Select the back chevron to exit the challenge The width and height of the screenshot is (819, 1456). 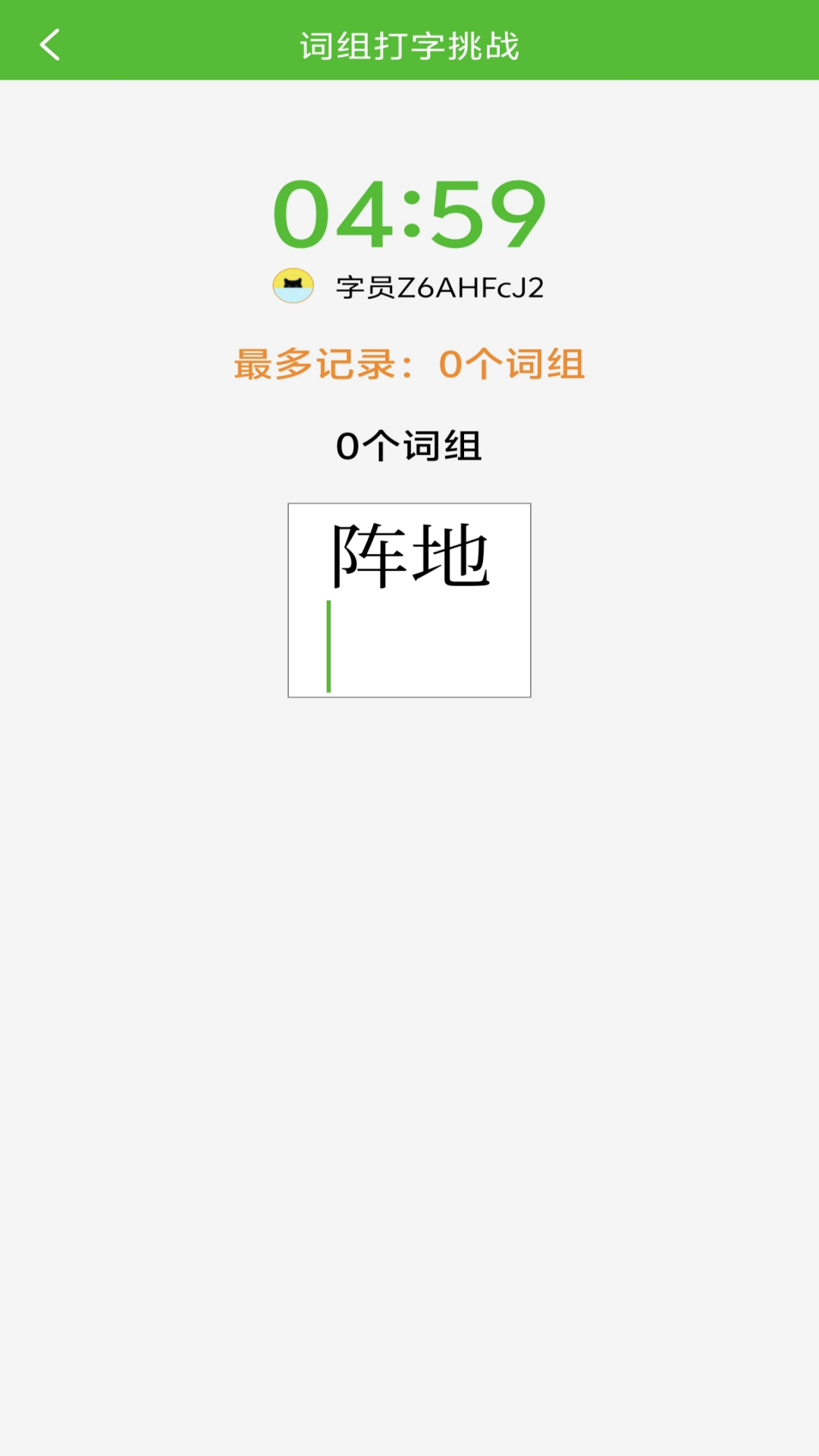pyautogui.click(x=50, y=44)
